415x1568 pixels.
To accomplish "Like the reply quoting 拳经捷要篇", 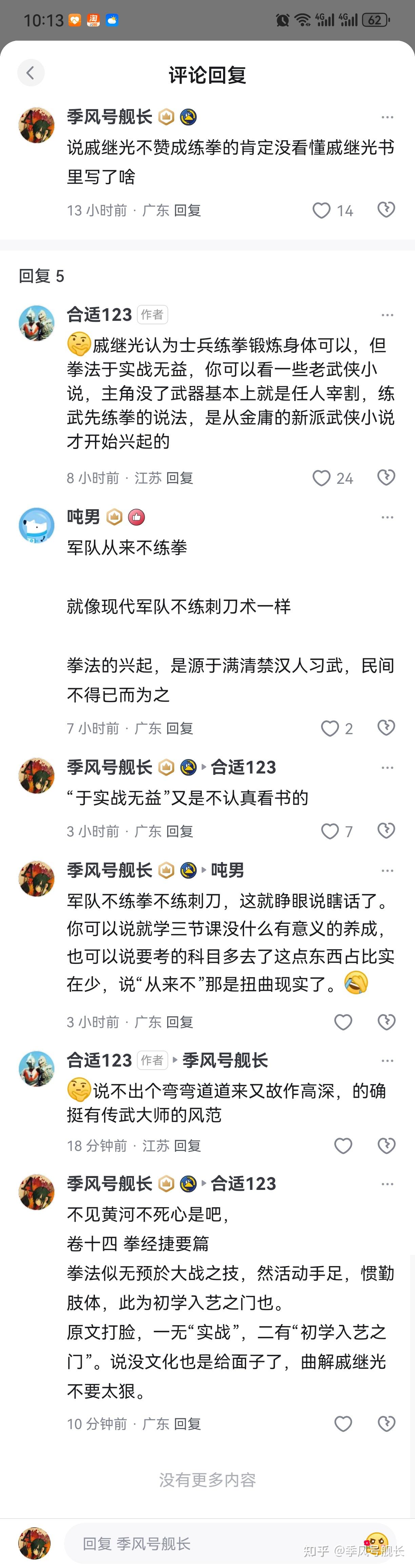I will [343, 1424].
